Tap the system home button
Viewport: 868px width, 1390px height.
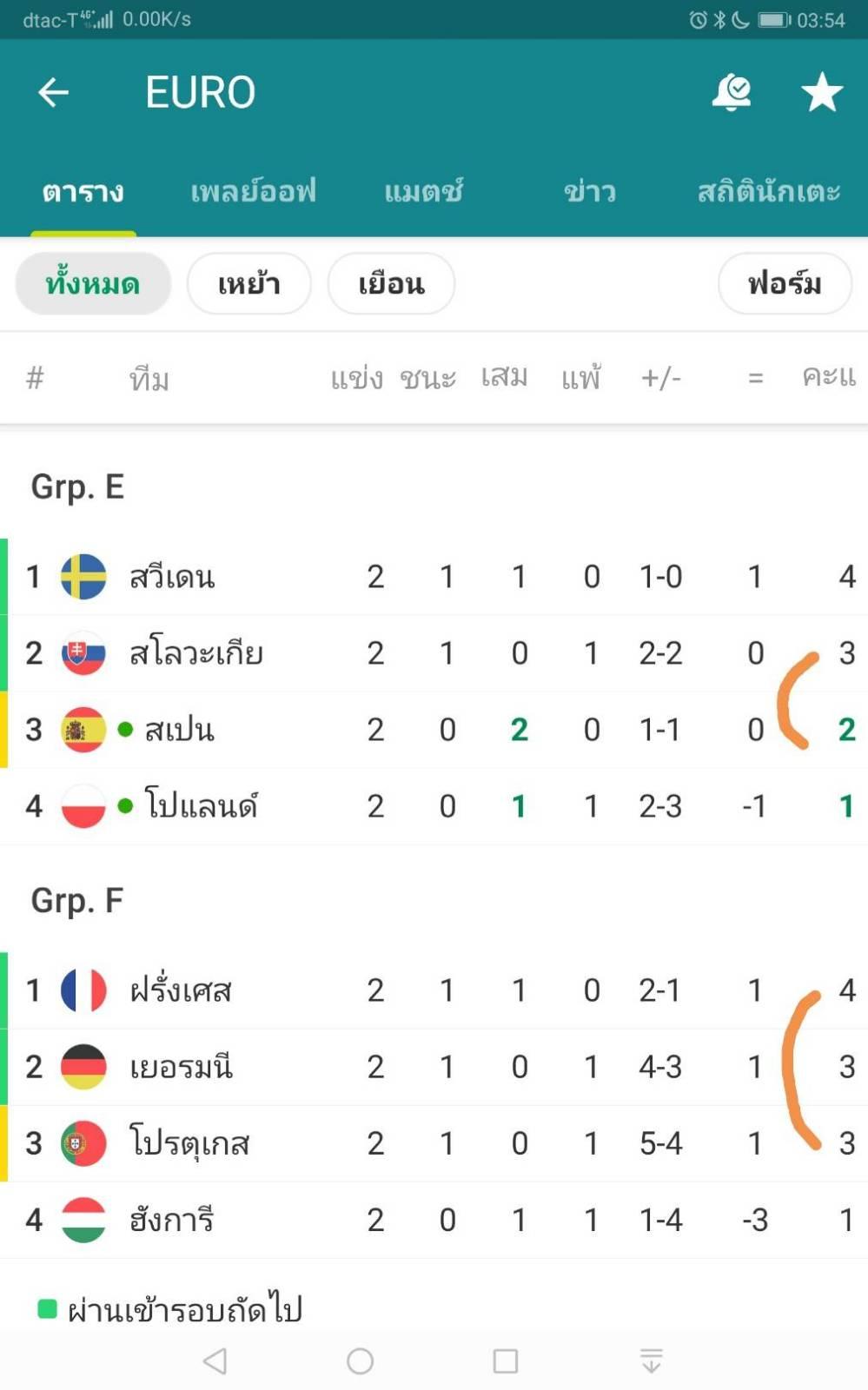[360, 1360]
